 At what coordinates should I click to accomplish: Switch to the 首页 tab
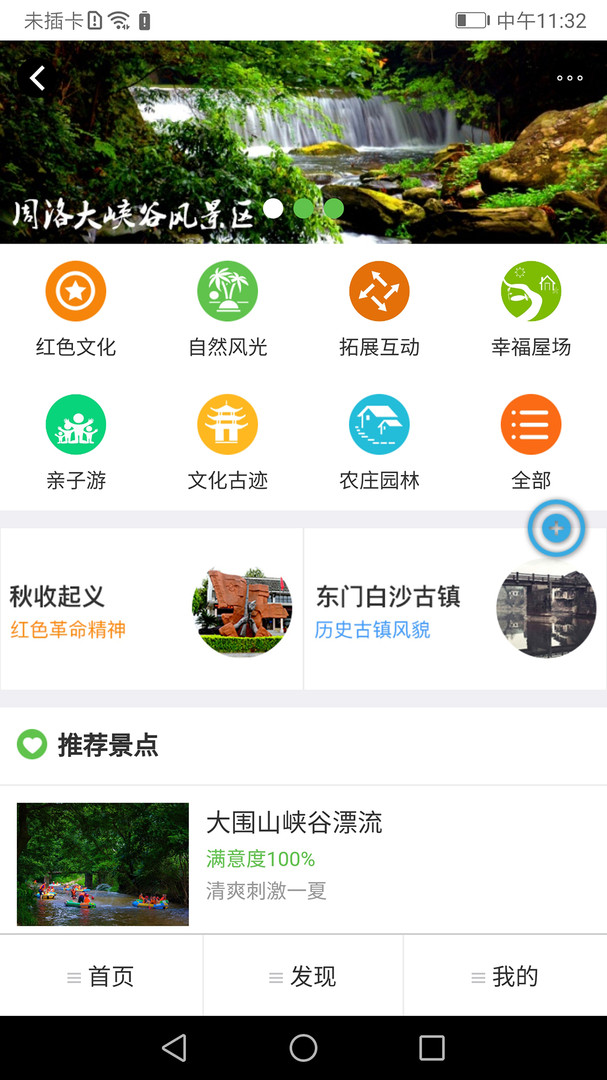[101, 977]
